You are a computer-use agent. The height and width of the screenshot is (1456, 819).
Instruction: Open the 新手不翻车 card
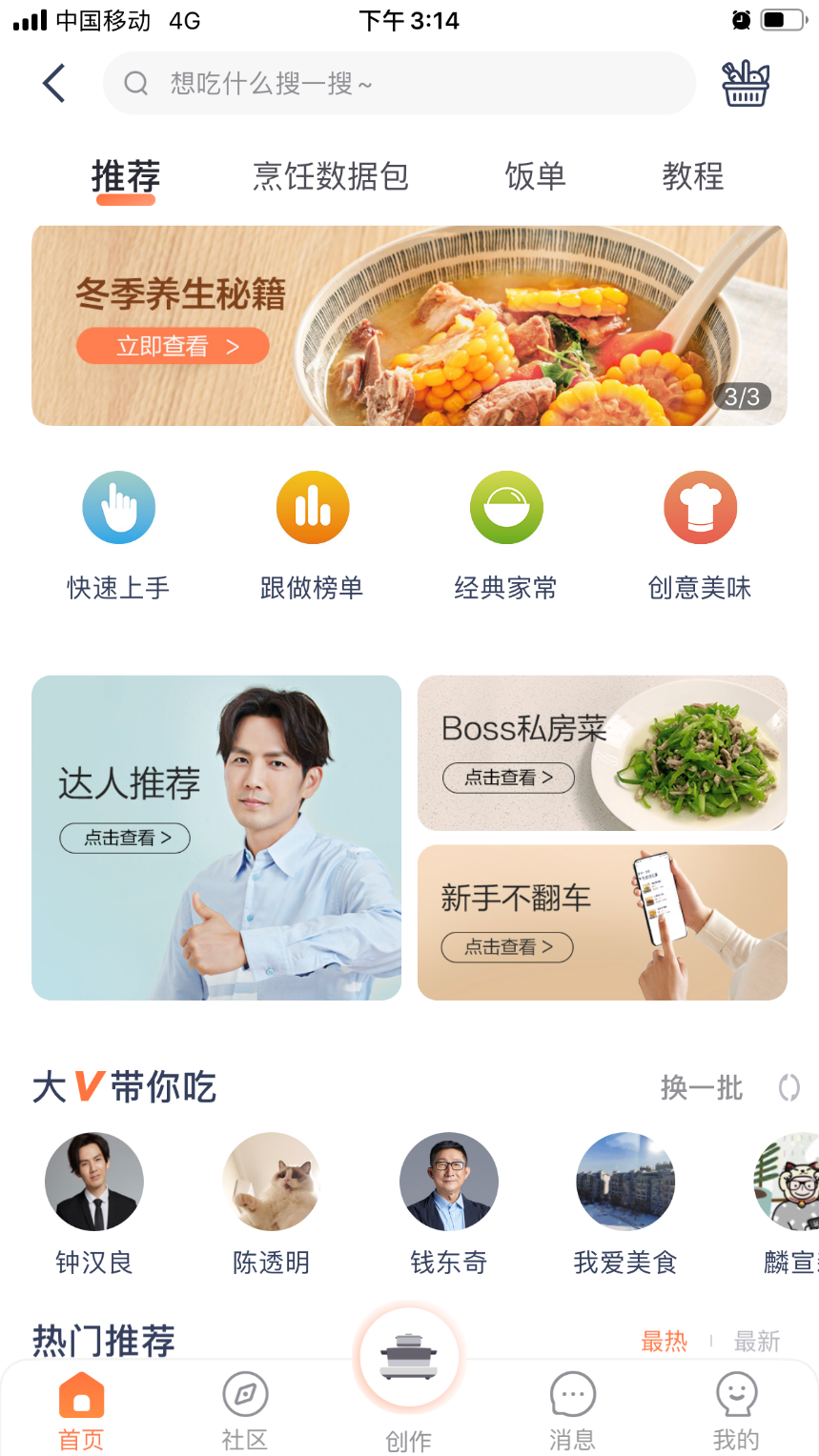[x=602, y=922]
